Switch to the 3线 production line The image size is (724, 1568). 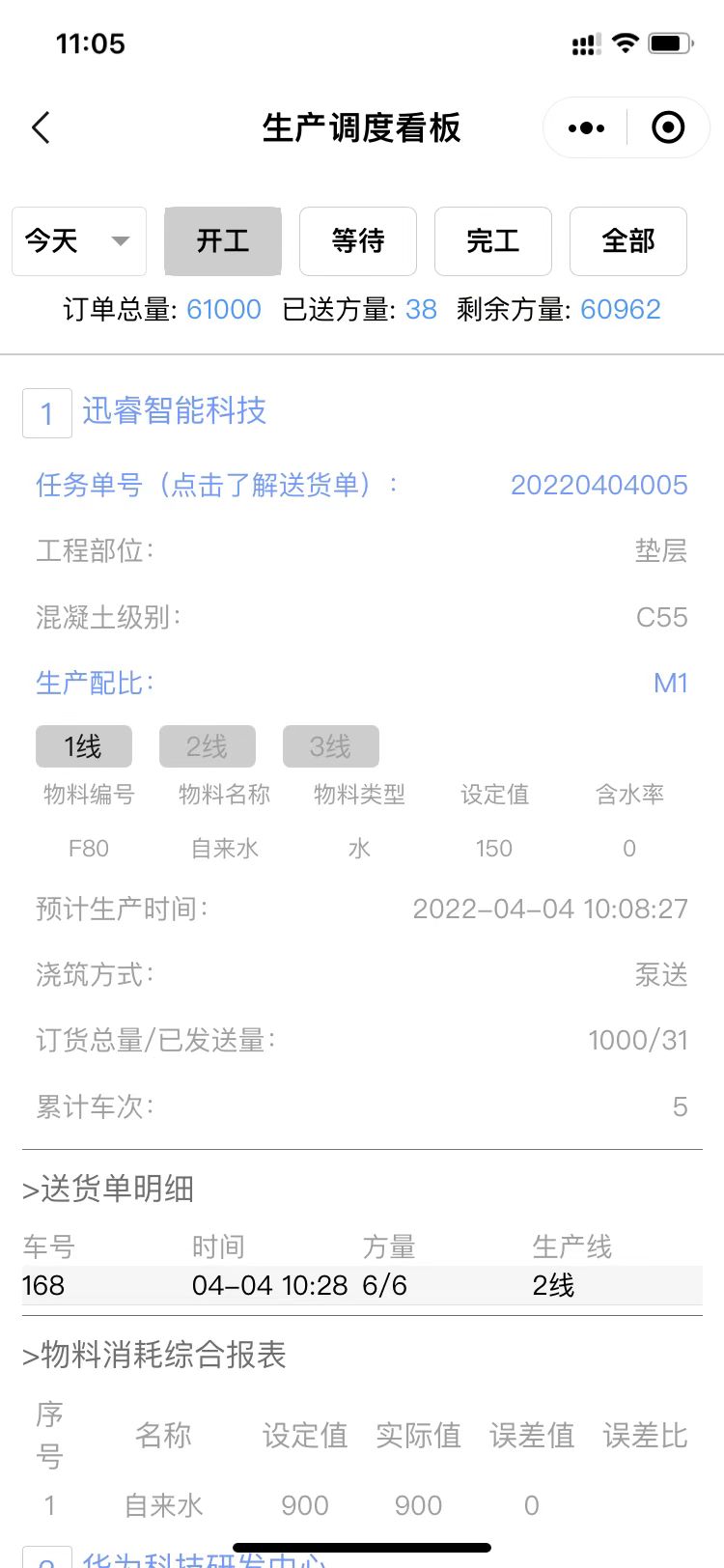pyautogui.click(x=331, y=746)
